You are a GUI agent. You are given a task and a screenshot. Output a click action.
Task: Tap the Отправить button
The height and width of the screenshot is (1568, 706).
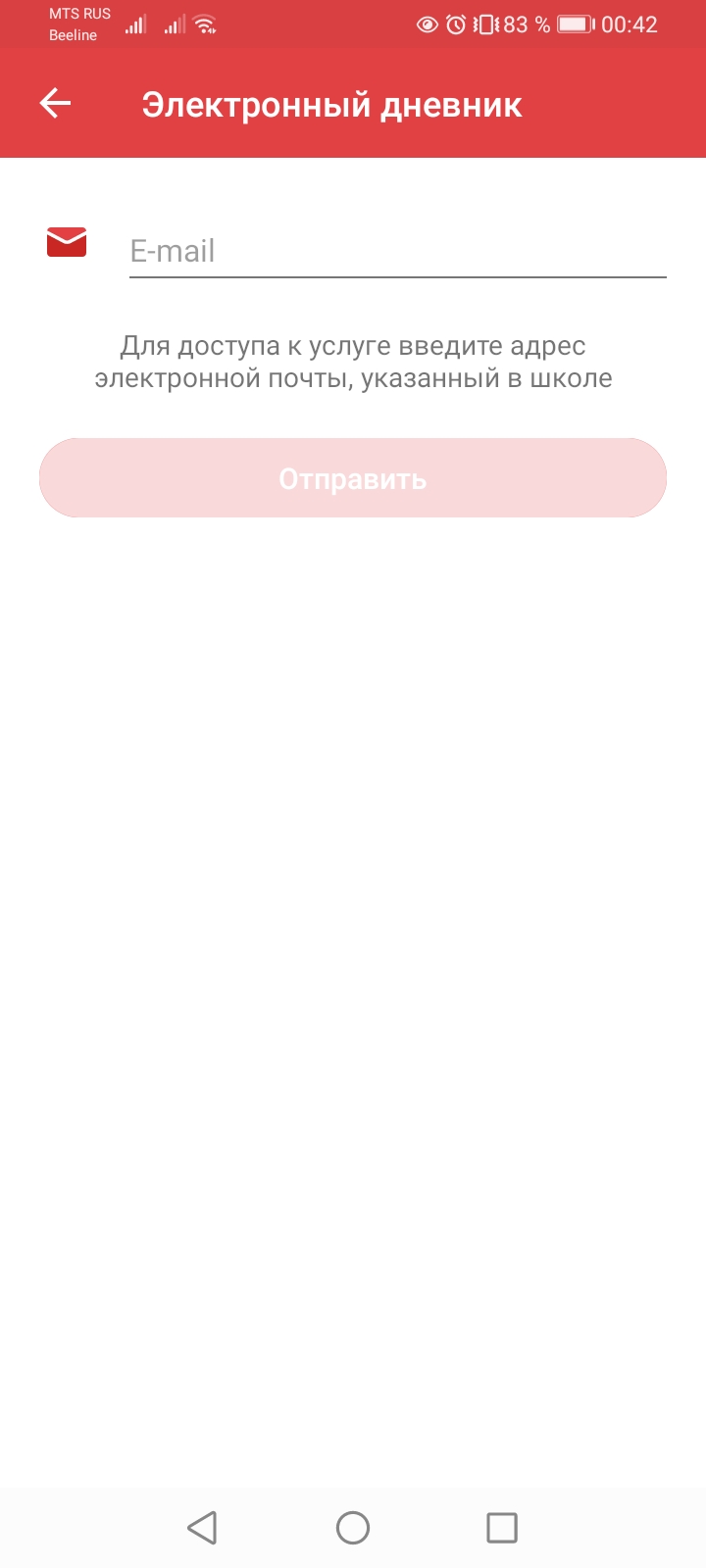tap(353, 478)
